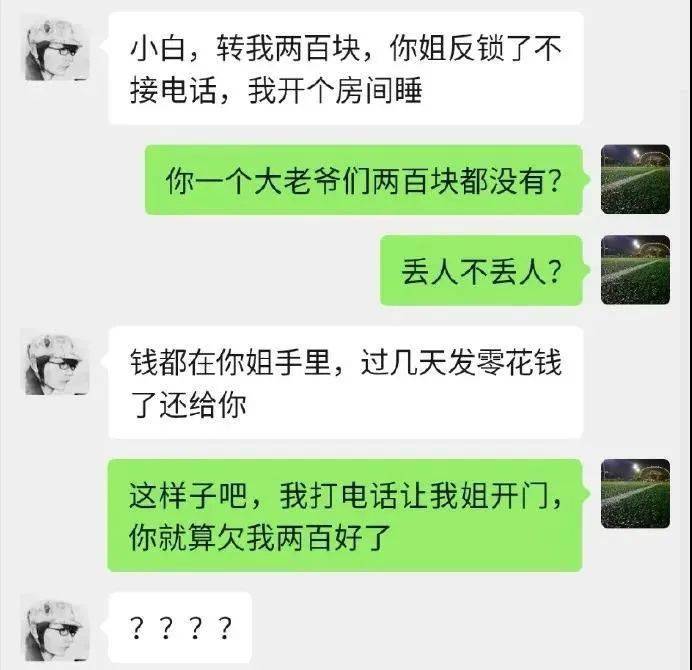Image resolution: width=692 pixels, height=670 pixels.
Task: Tap my avatar beside 你一个大老爷们 message
Action: click(x=635, y=180)
